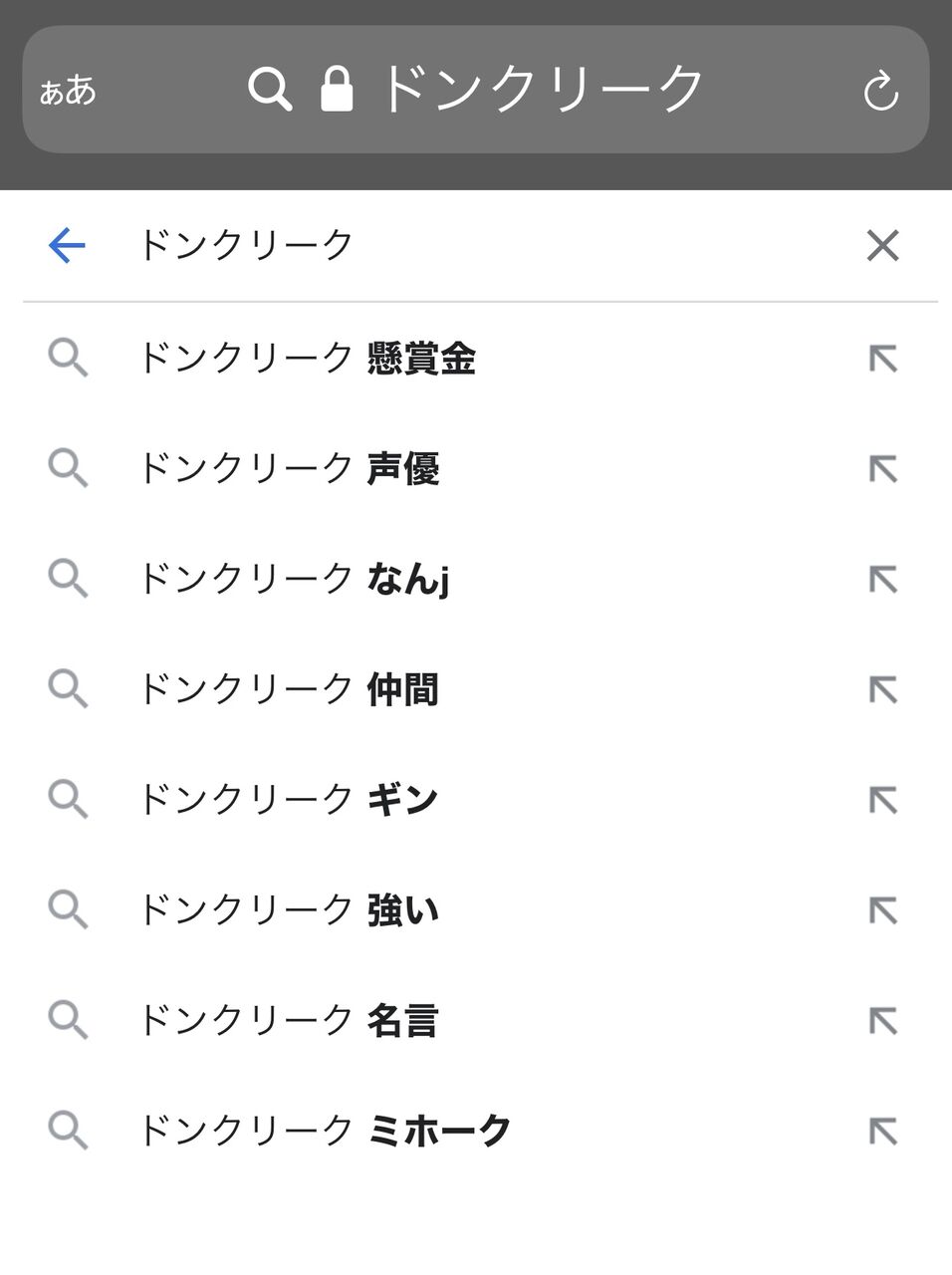Open the suggestion ドンクリーク ミホーク
Viewport: 952px width, 1275px height.
click(x=326, y=1130)
